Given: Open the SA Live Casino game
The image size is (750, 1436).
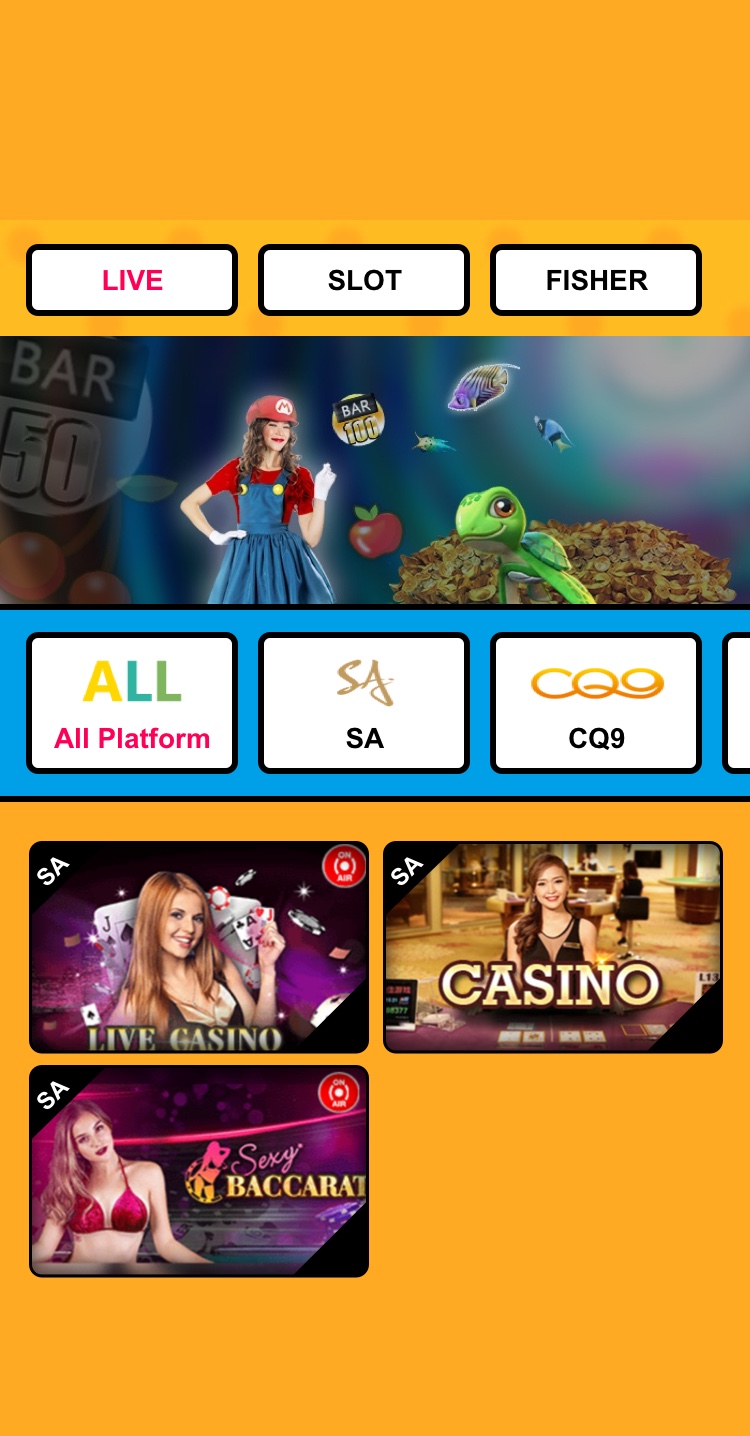Looking at the screenshot, I should tap(199, 947).
